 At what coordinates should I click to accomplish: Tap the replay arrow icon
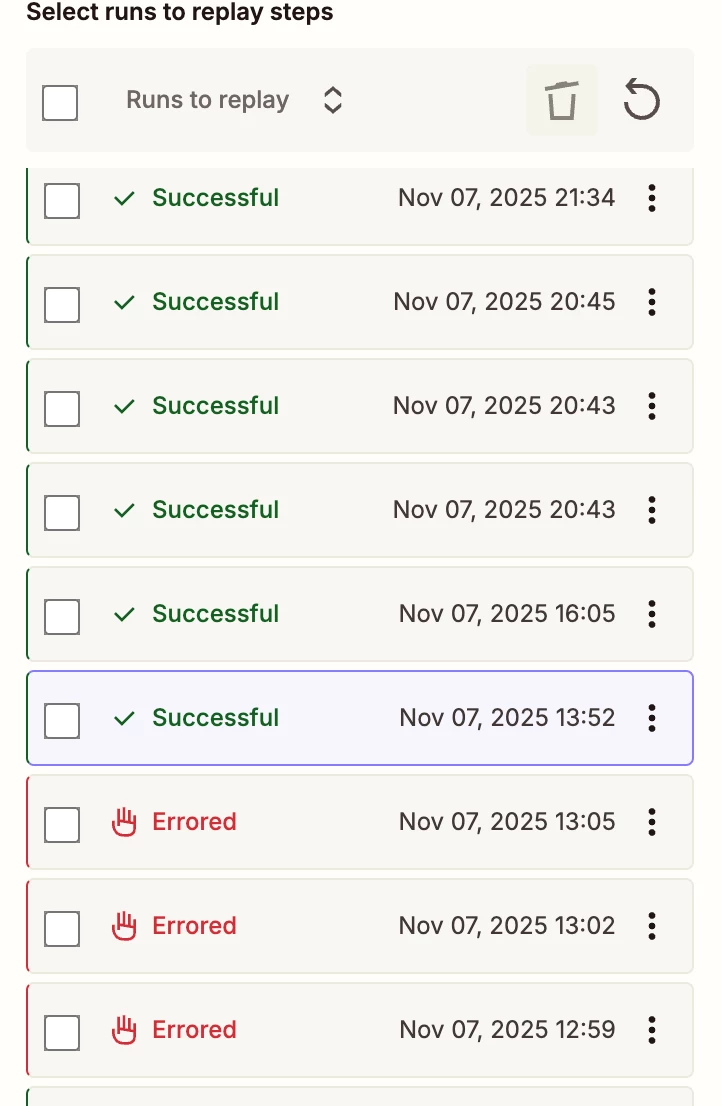click(642, 101)
